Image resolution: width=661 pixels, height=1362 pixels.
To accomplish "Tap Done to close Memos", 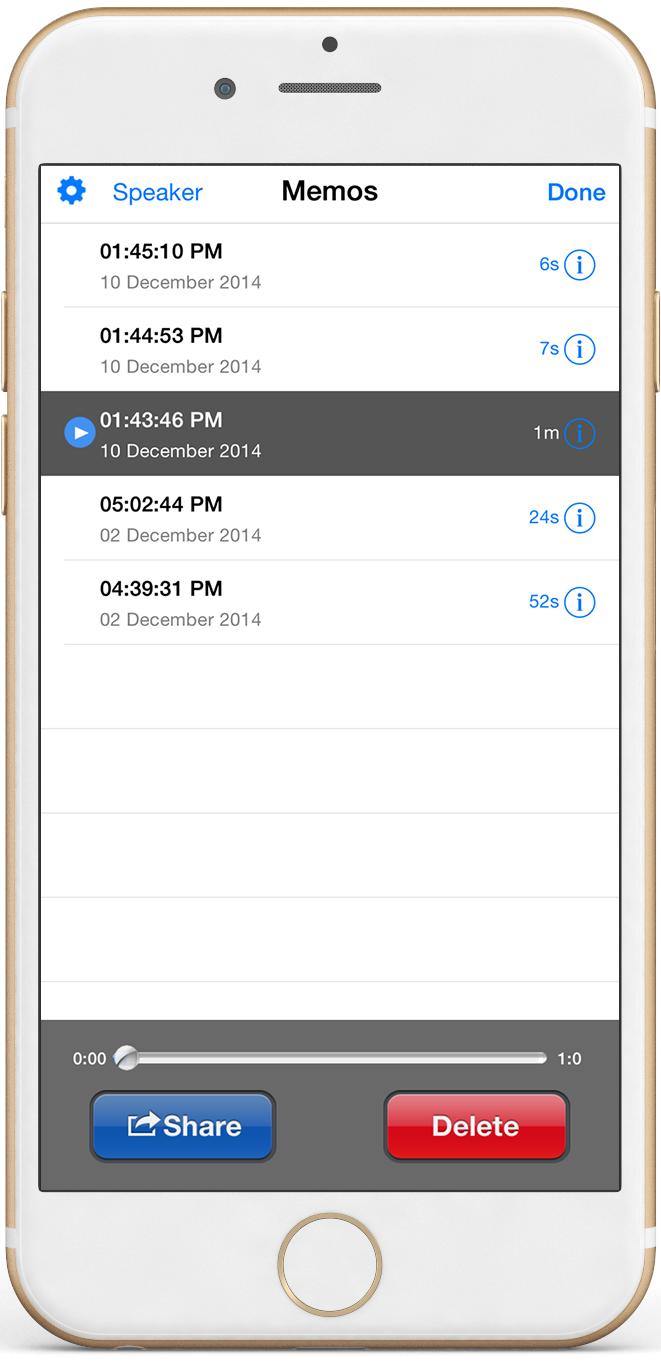I will pos(576,192).
